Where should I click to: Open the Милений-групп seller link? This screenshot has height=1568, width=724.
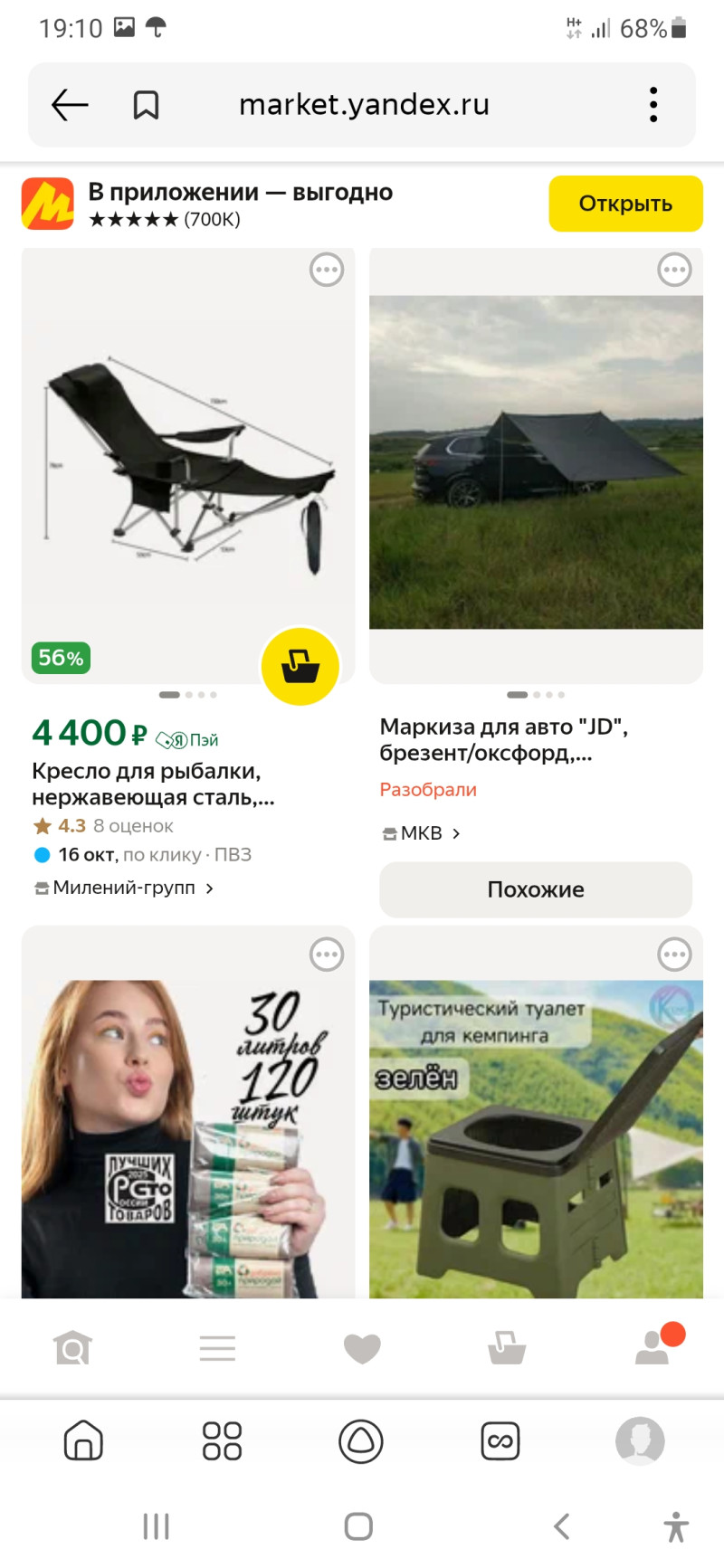coord(124,888)
